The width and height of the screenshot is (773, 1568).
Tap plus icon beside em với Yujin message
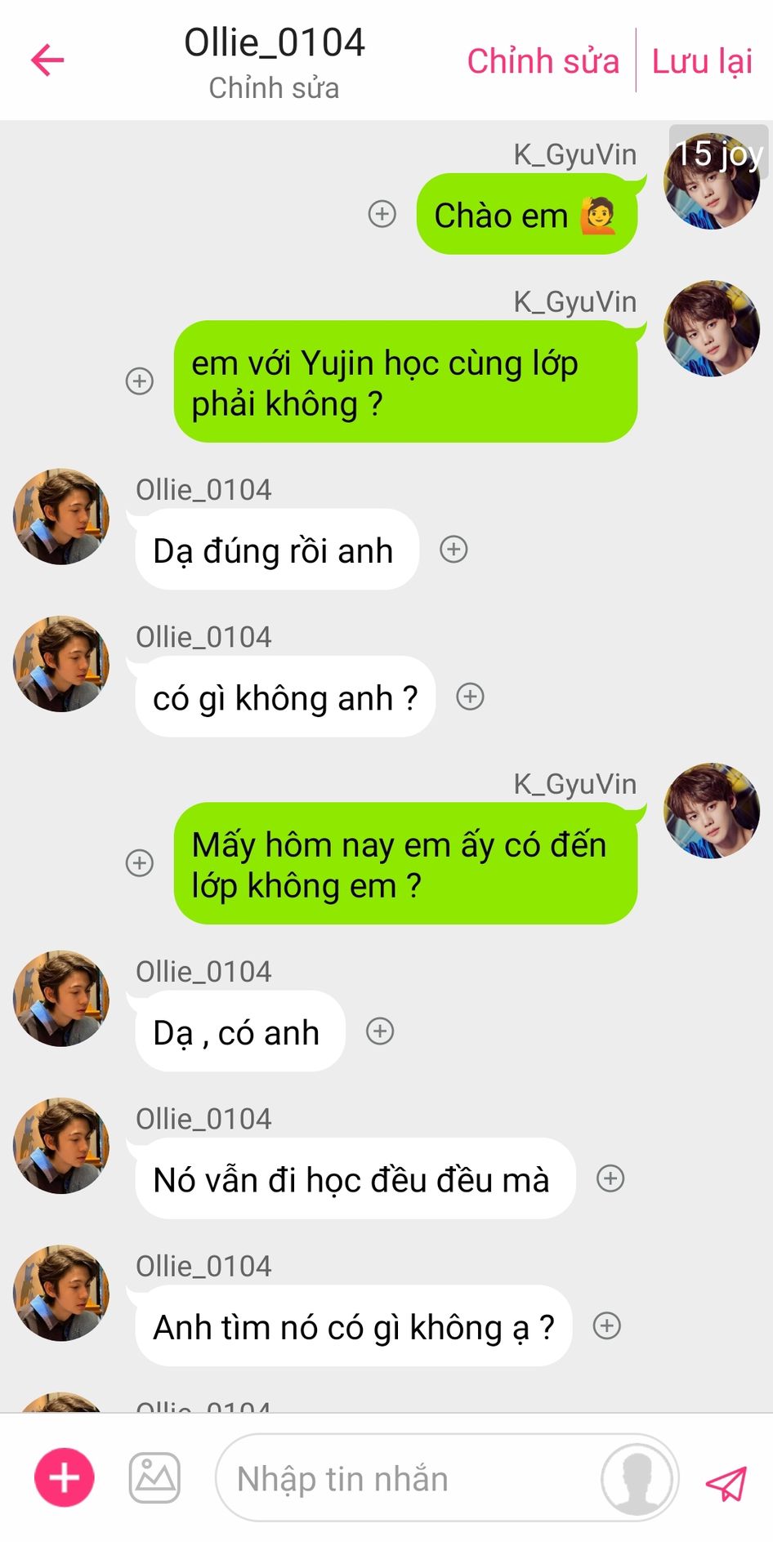(140, 381)
